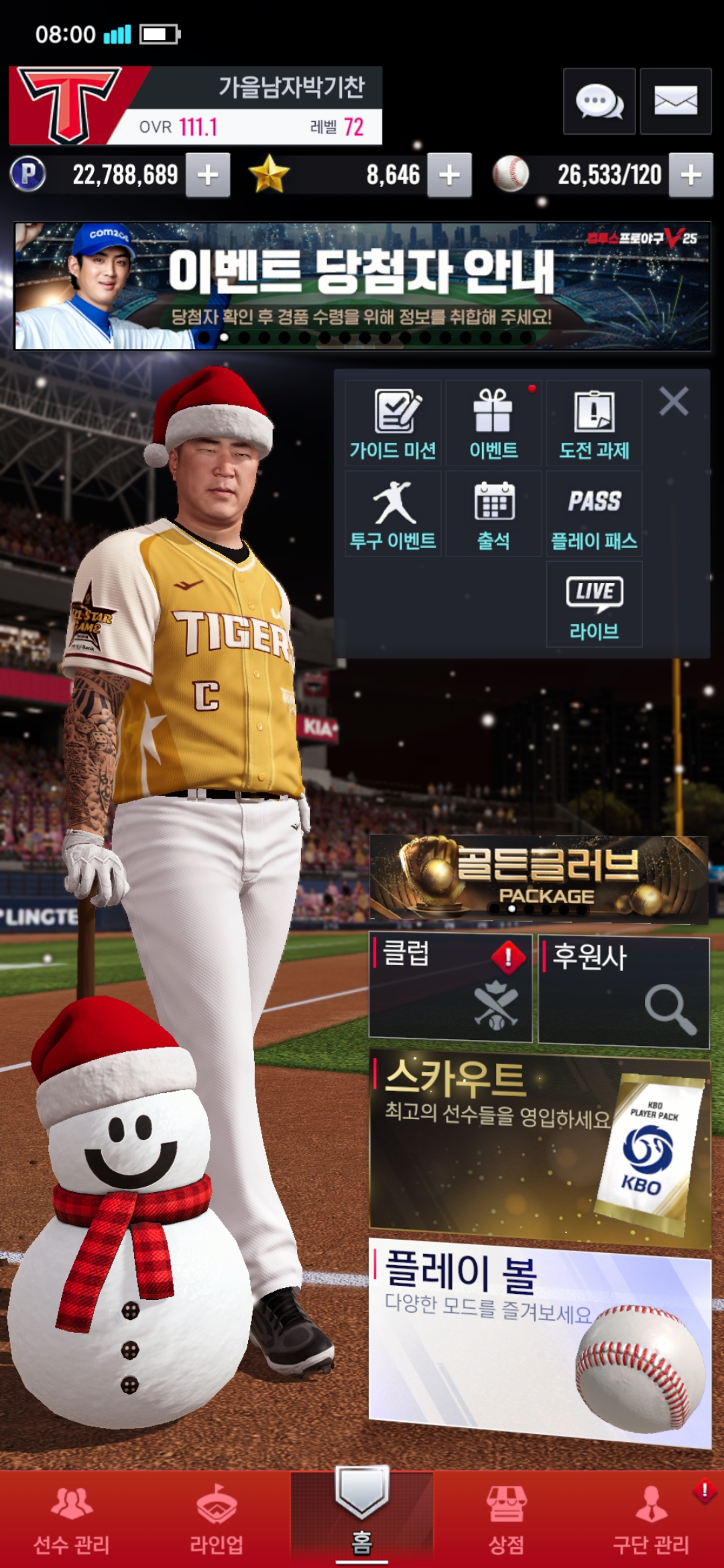Image resolution: width=724 pixels, height=1568 pixels.
Task: Open 플레이 볼 game modes
Action: 539,1340
